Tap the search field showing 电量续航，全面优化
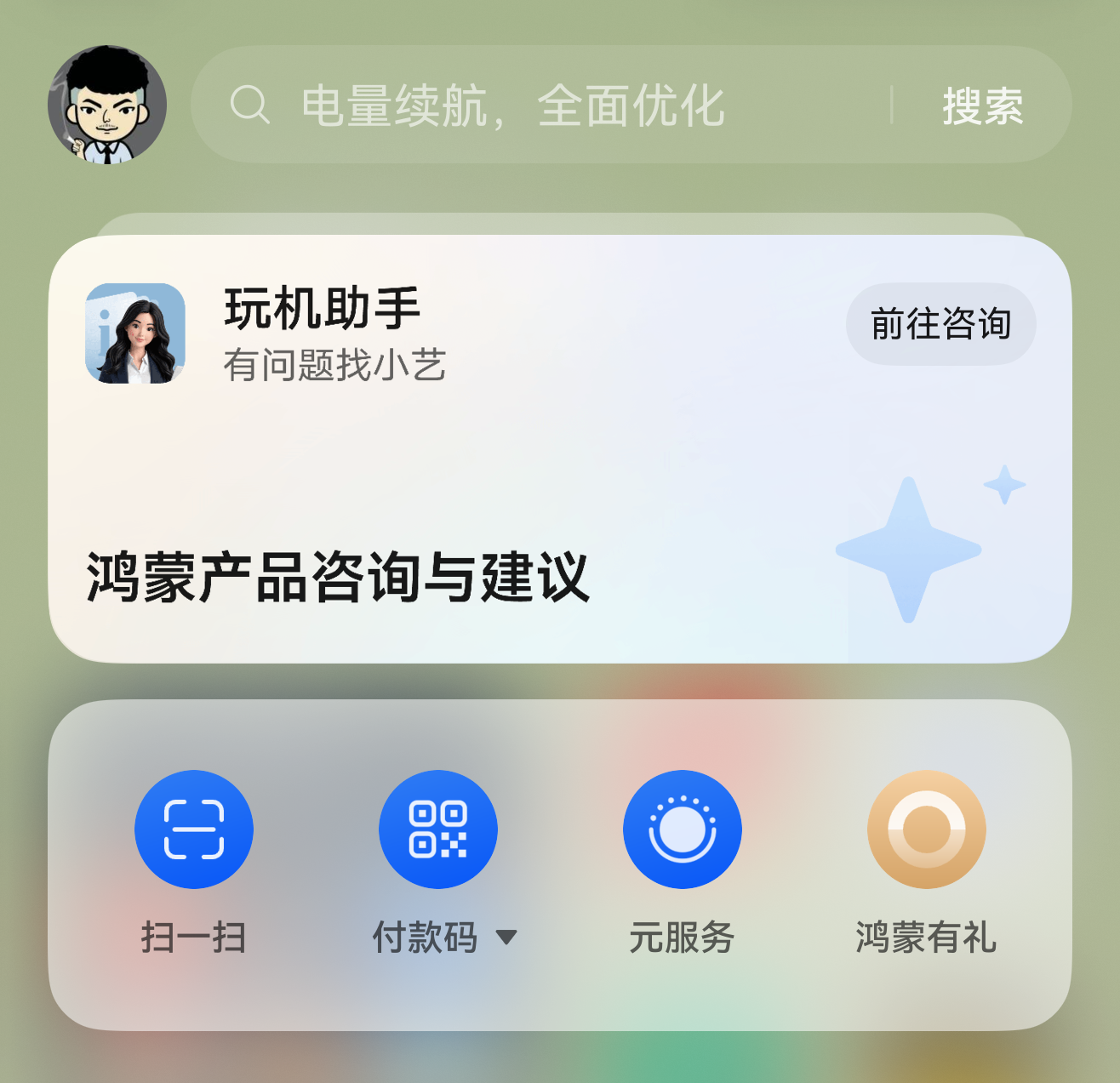This screenshot has height=1083, width=1120. pyautogui.click(x=545, y=105)
